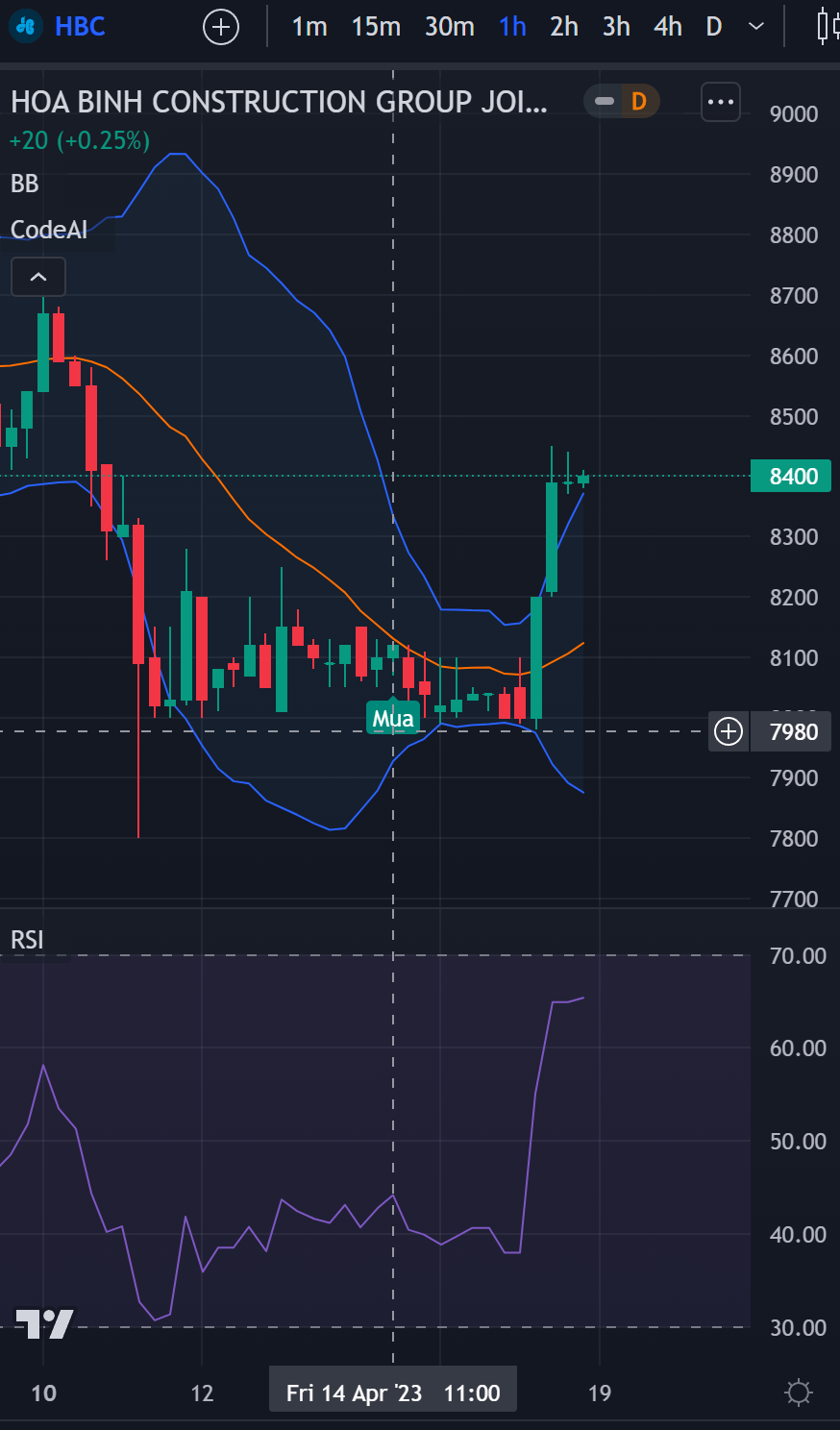Add a symbol to compare

click(x=221, y=27)
